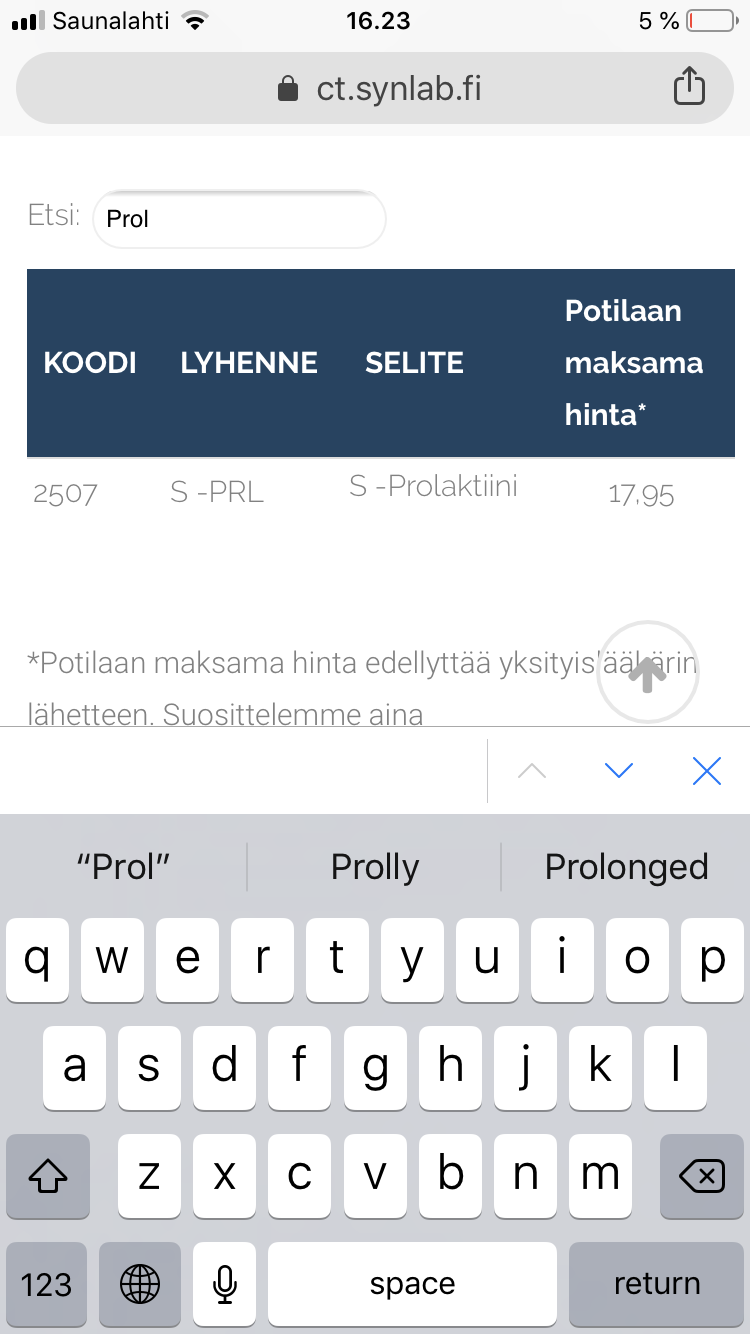Delete a character with backspace key

[x=701, y=1176]
